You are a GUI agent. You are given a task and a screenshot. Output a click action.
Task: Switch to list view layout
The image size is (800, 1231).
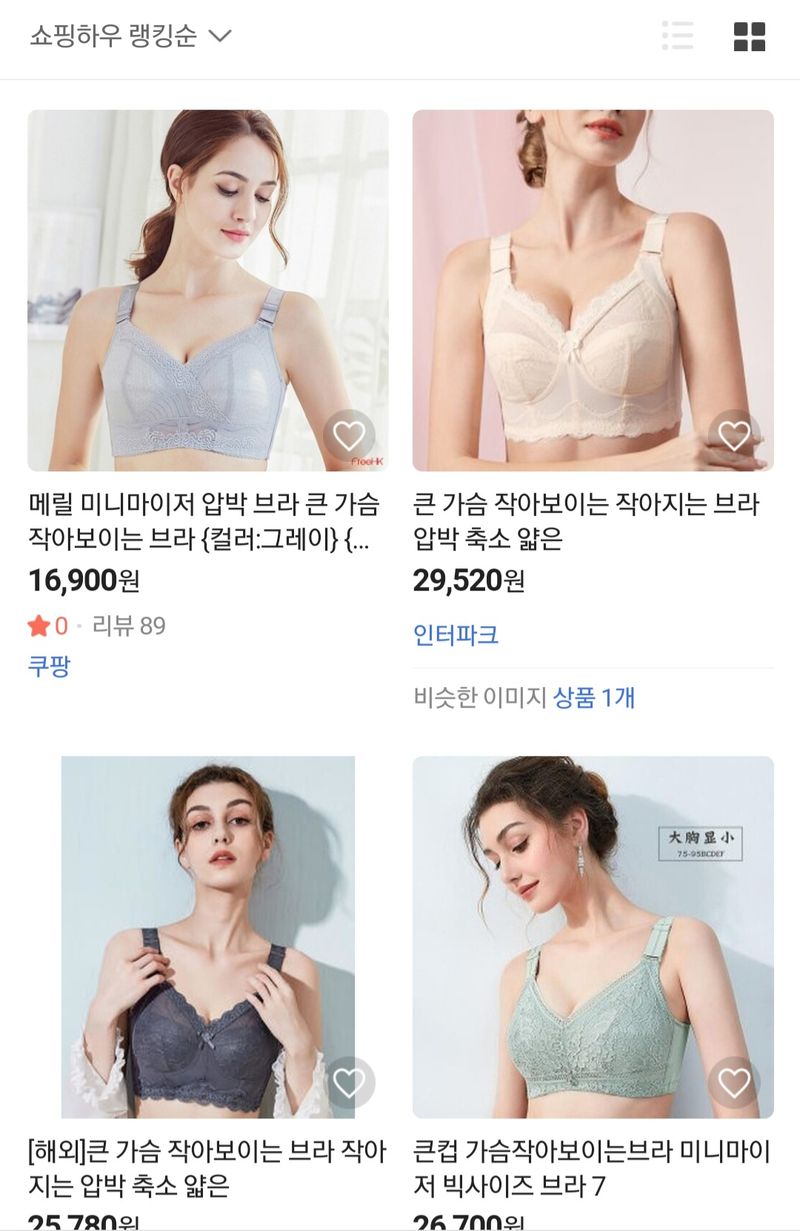tap(677, 37)
